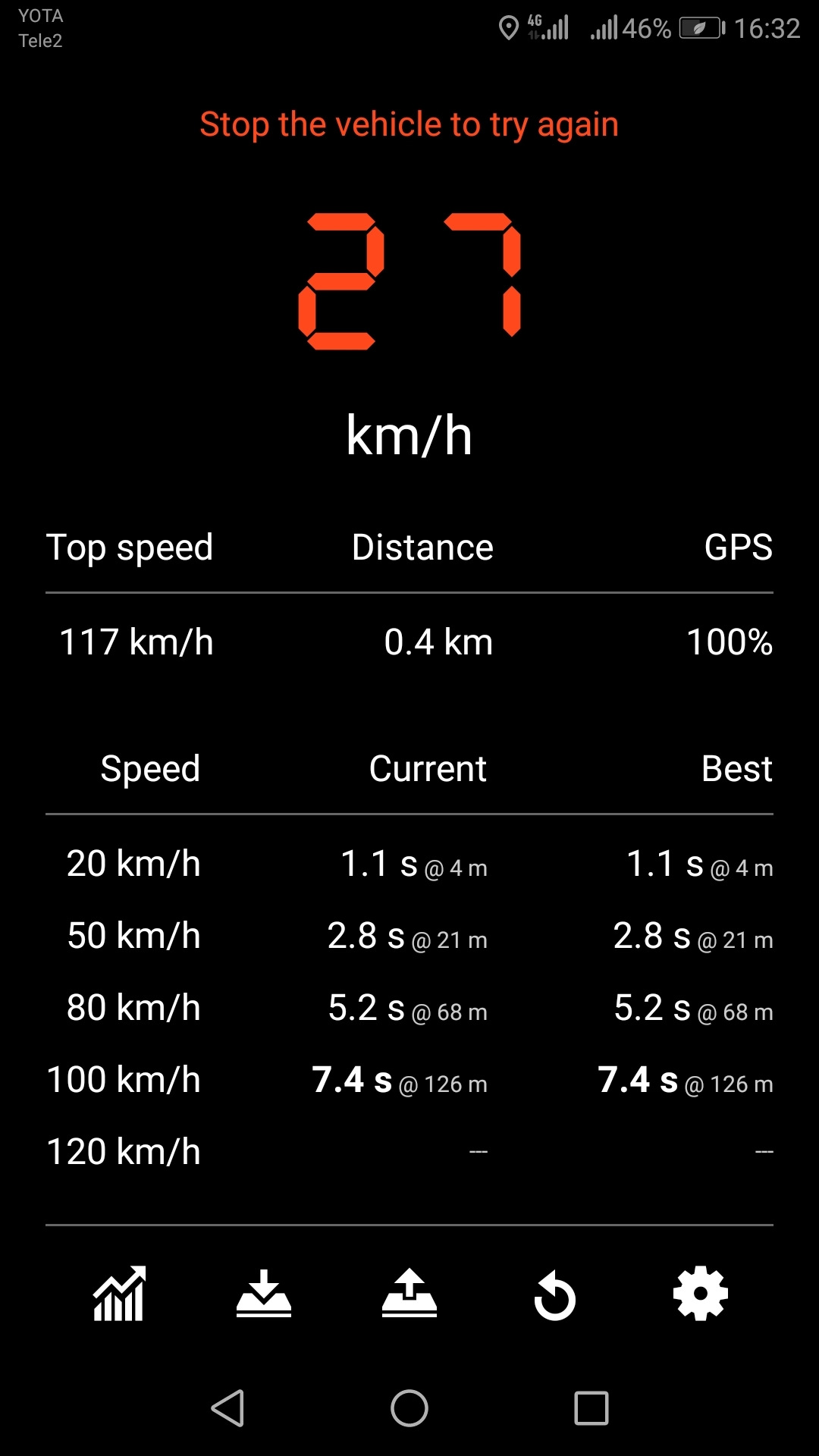This screenshot has height=1456, width=819.
Task: Go back using the system back button
Action: [227, 1408]
